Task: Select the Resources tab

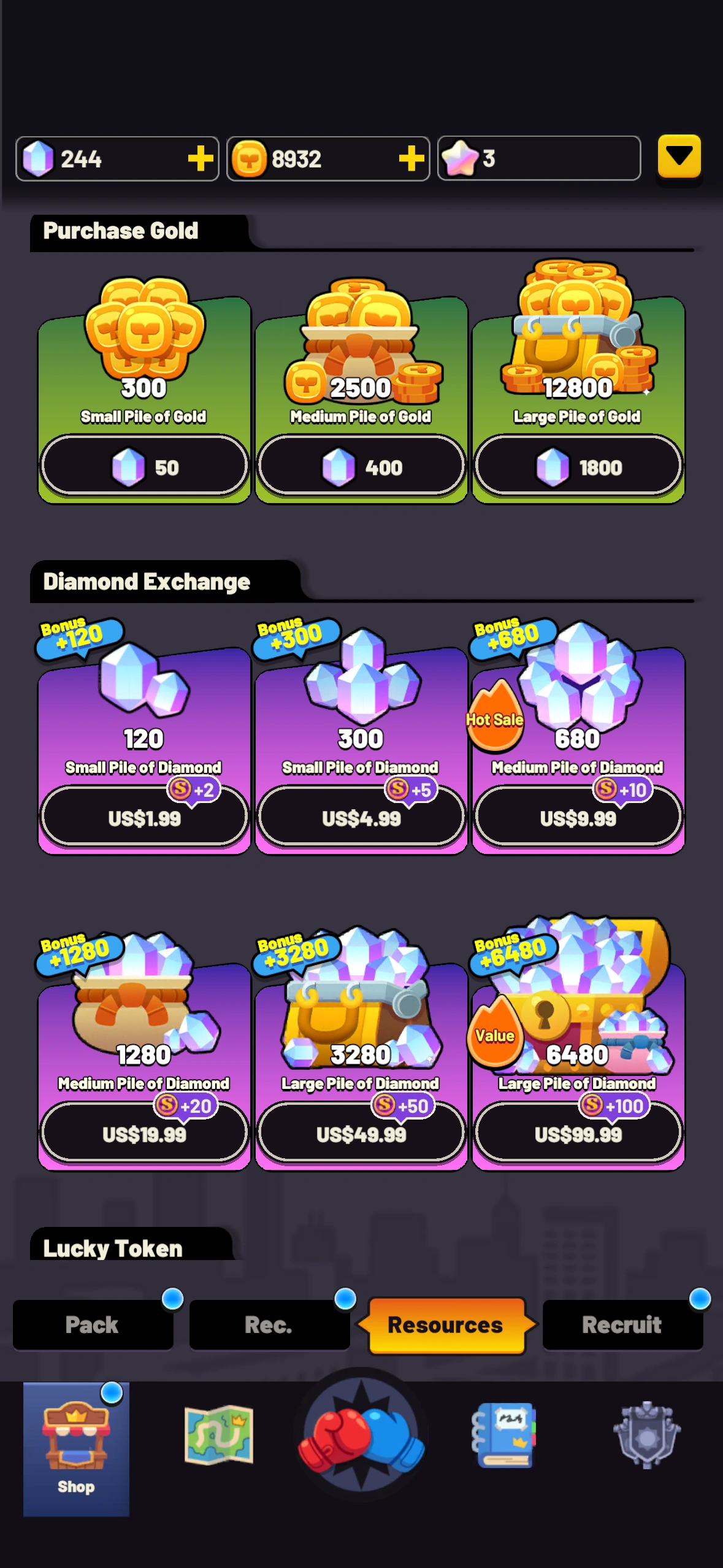Action: [446, 1324]
